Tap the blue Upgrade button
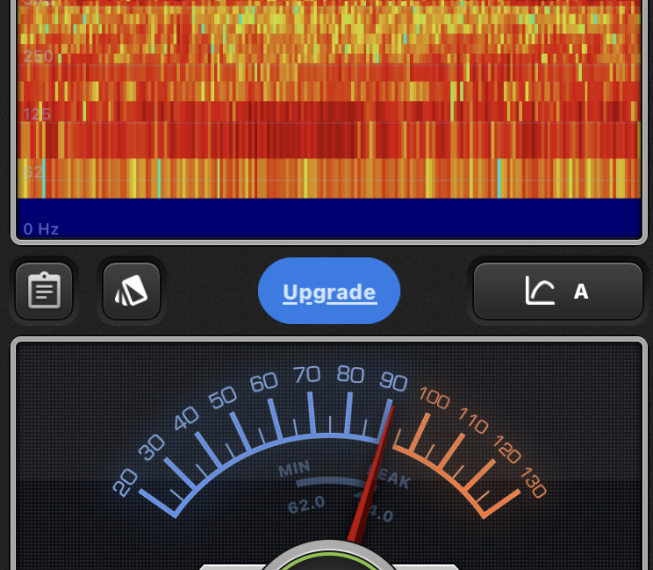Viewport: 653px width, 570px height. [329, 292]
